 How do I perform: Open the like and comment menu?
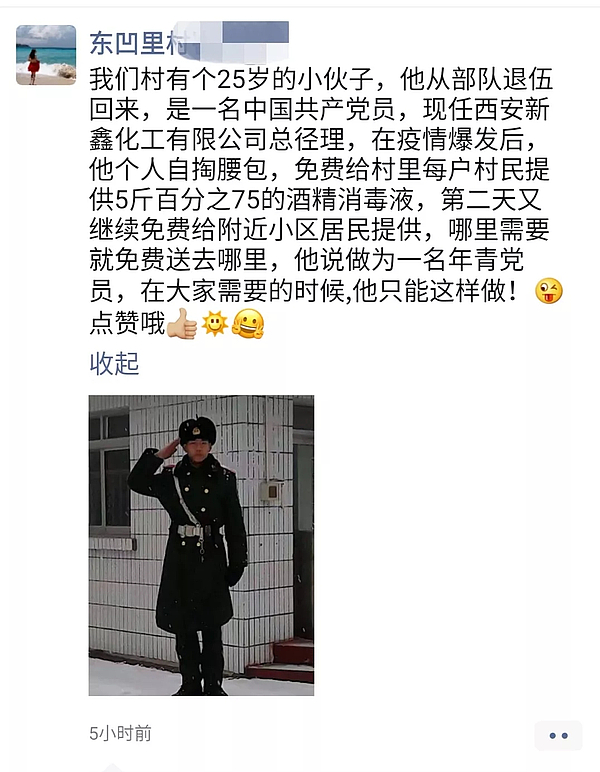tap(558, 735)
